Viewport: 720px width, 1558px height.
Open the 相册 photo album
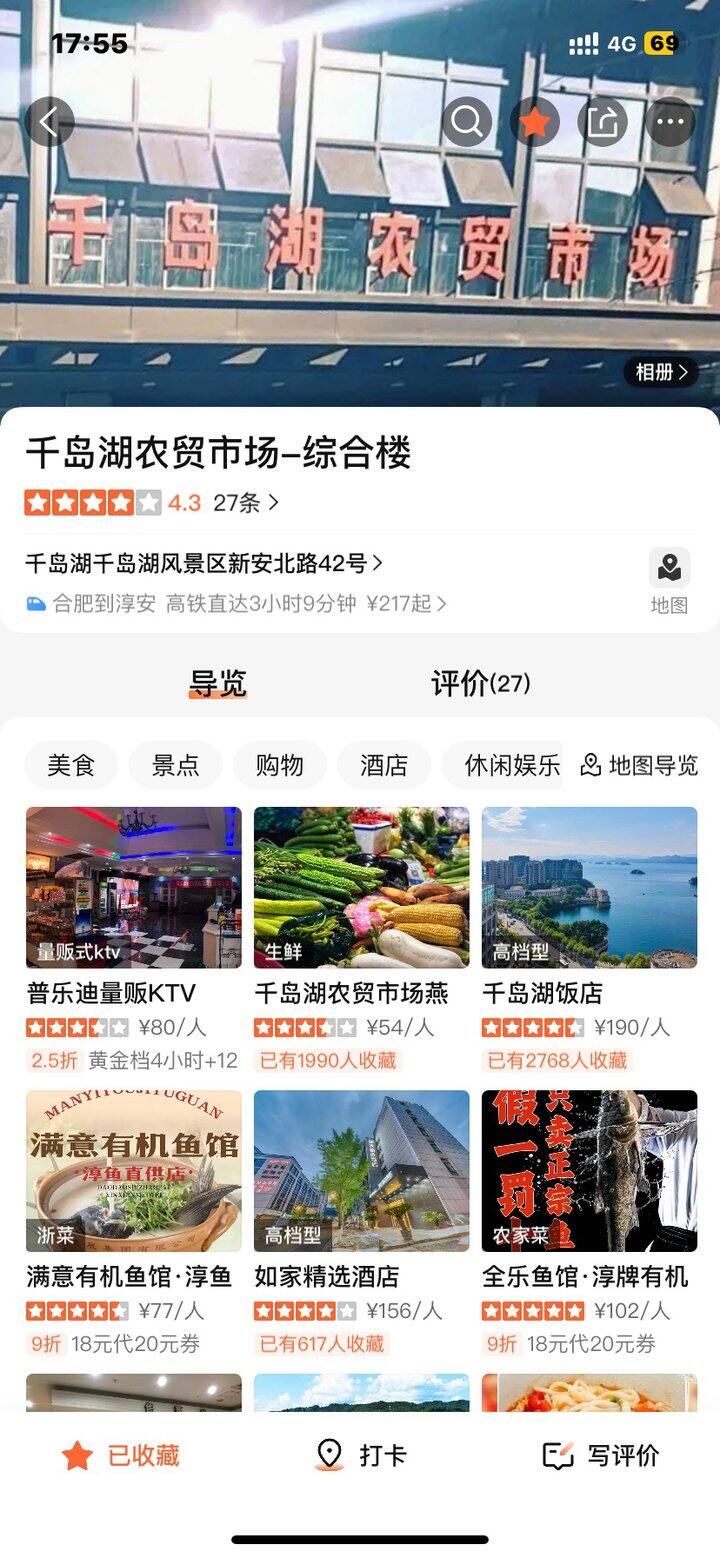pyautogui.click(x=661, y=372)
